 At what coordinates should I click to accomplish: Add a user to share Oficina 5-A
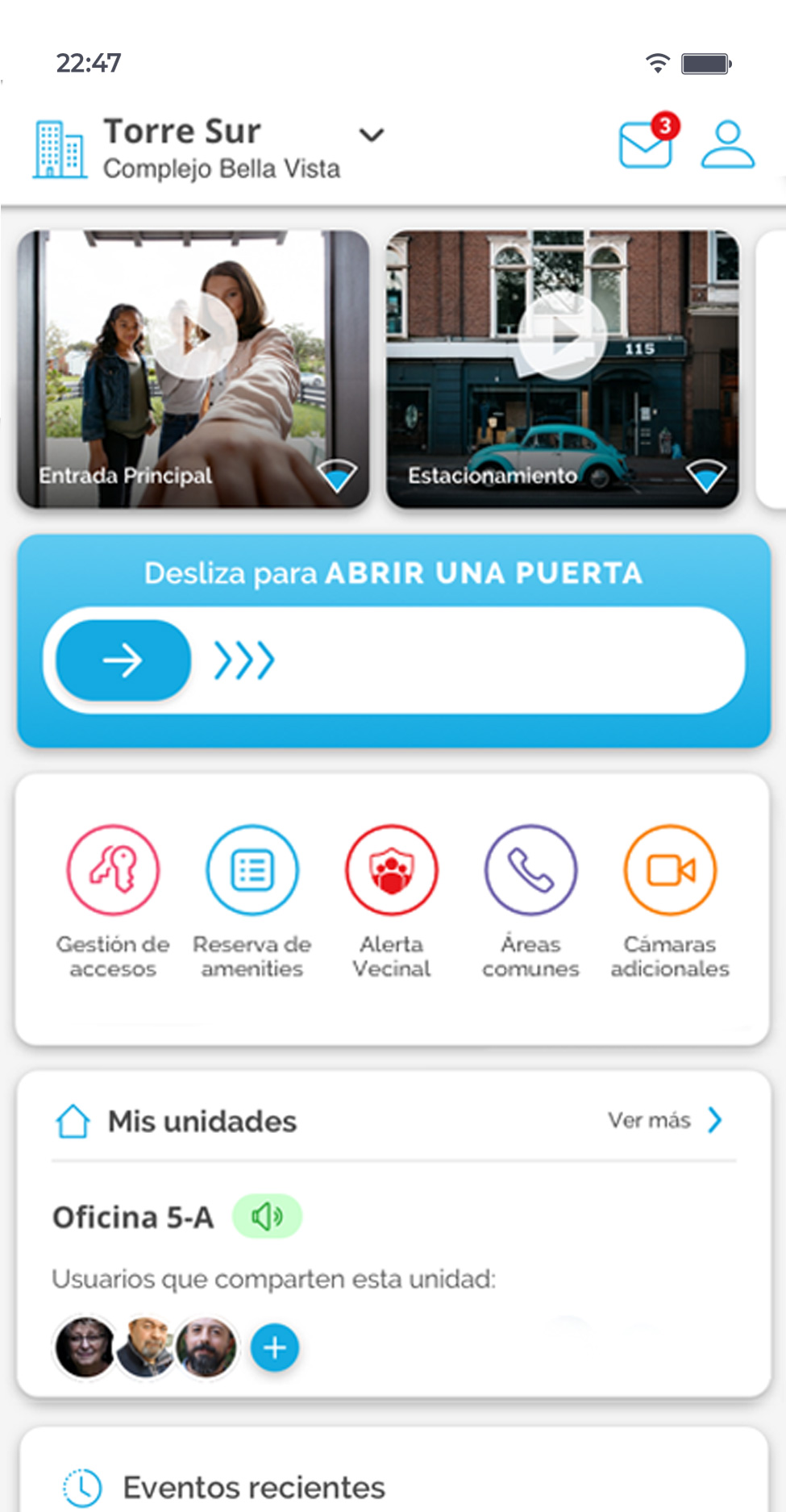coord(275,1347)
